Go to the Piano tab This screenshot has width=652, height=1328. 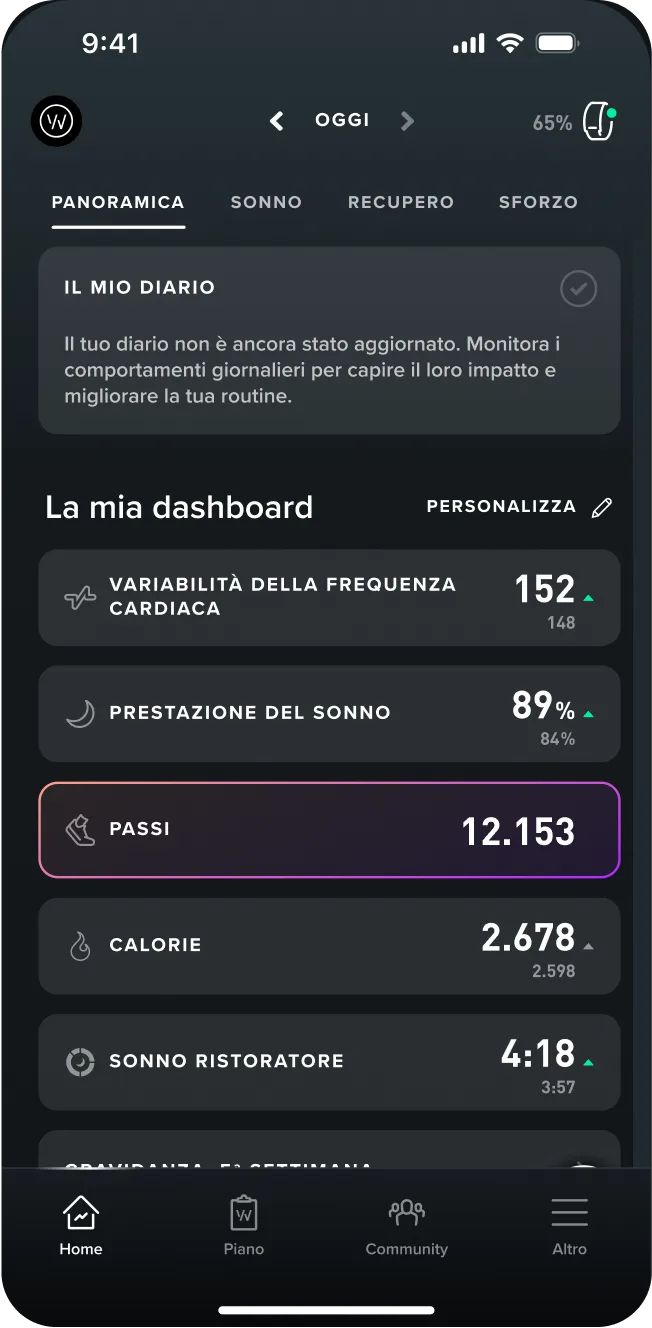pos(244,1225)
